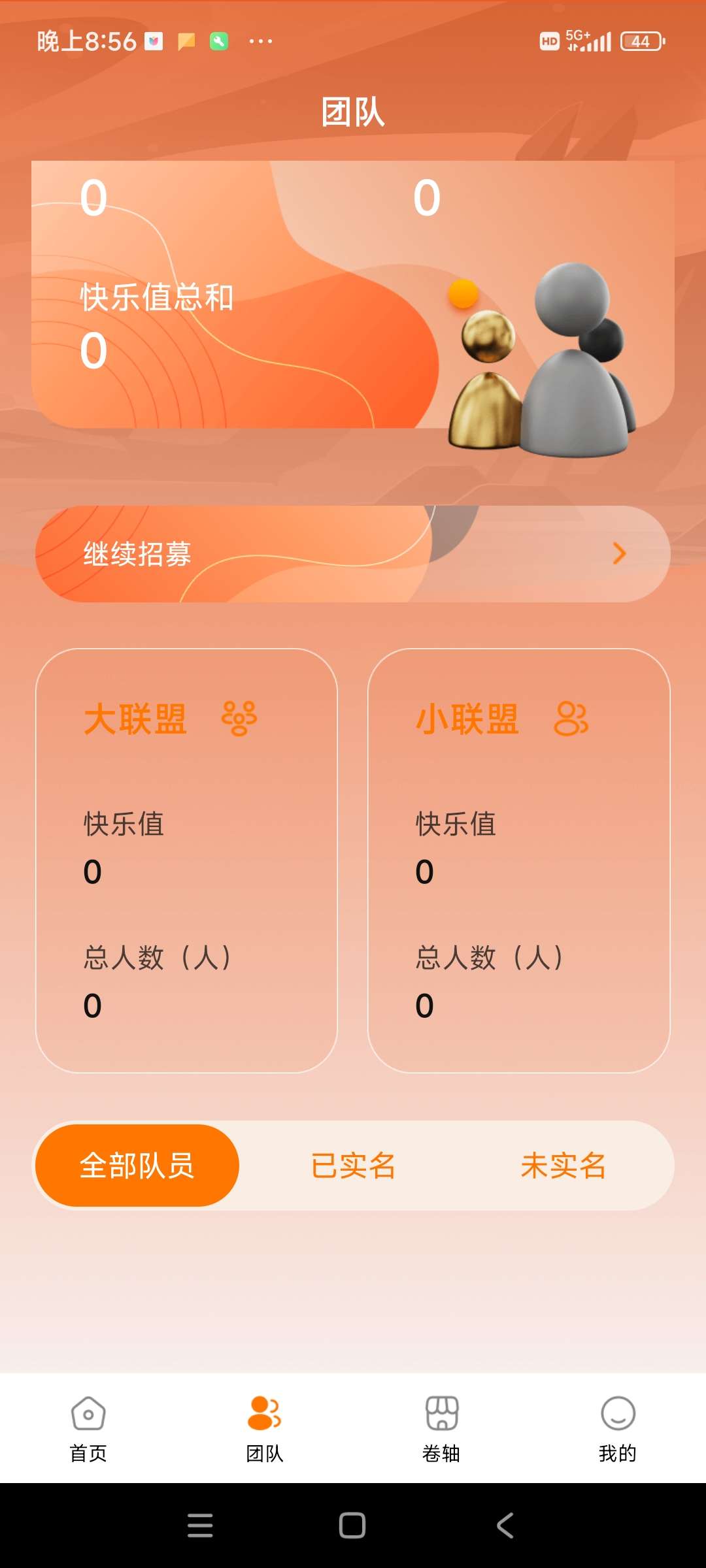Go to the 首页 tab
Screen dimensions: 706x1568
coord(88,1428)
